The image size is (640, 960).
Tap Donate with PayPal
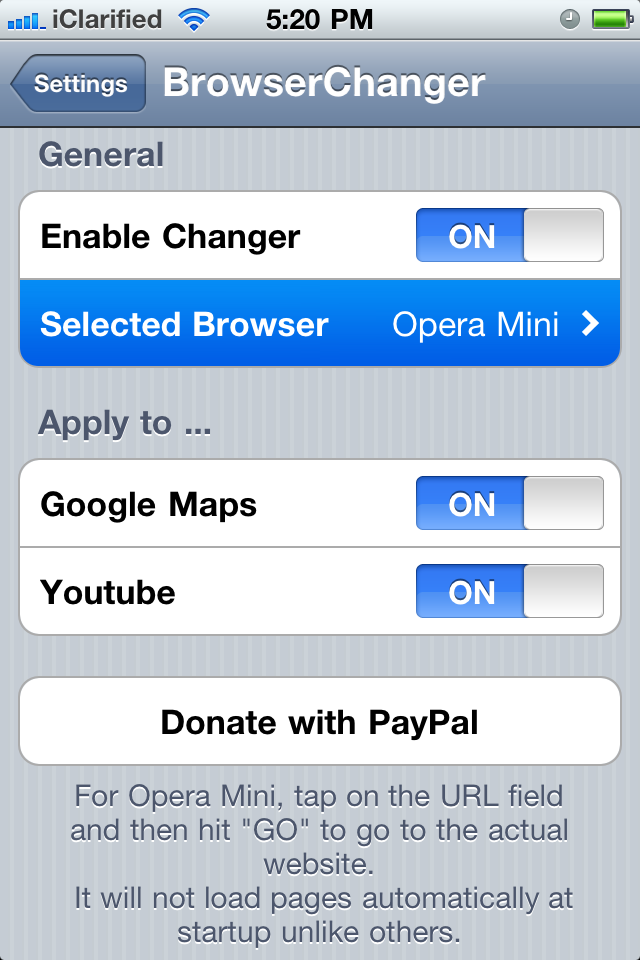[x=320, y=721]
